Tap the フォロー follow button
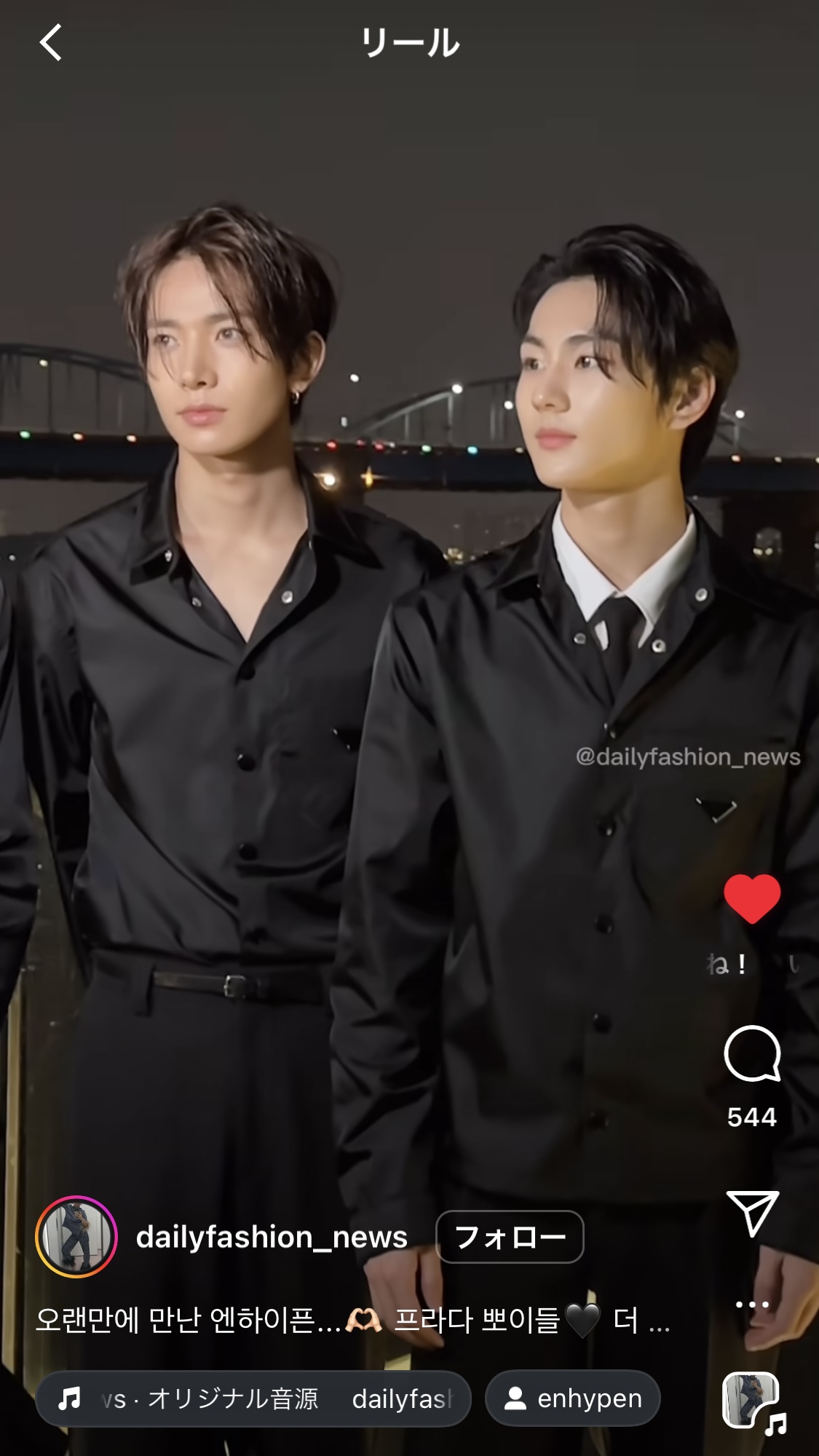The height and width of the screenshot is (1456, 819). pos(510,1237)
